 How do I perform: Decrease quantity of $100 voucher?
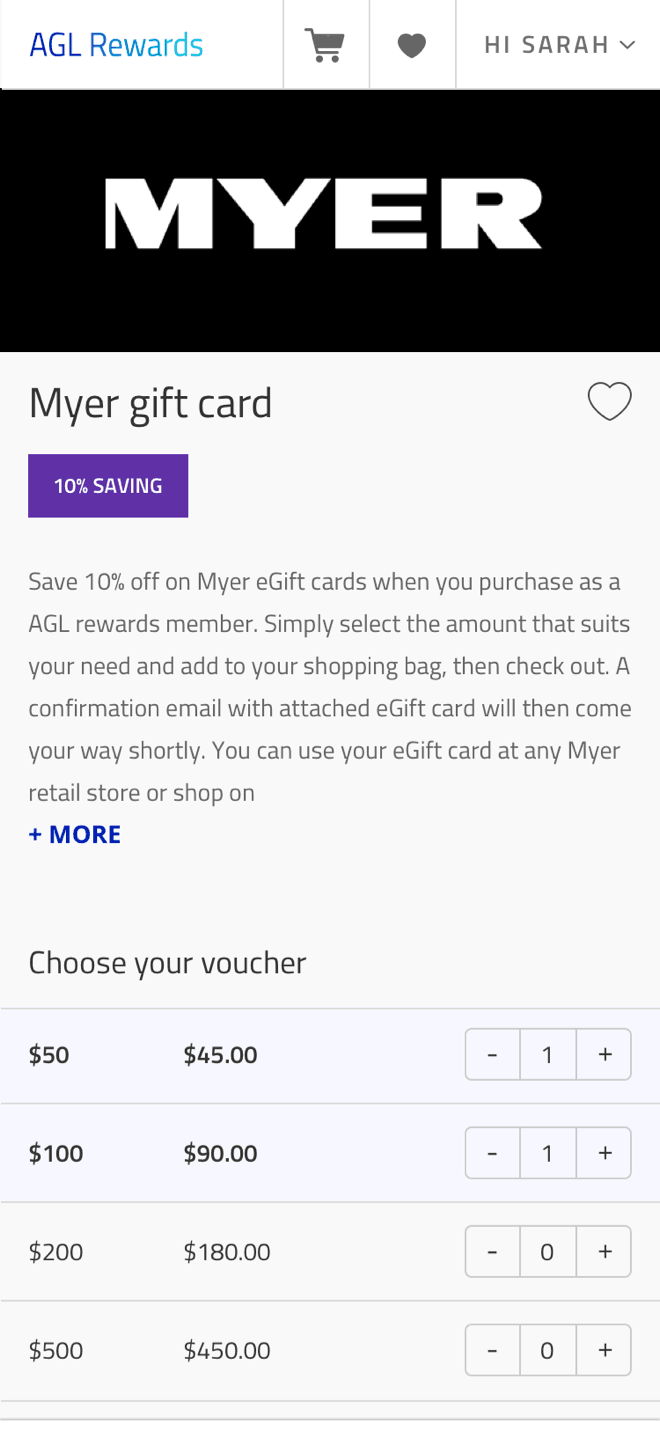point(492,1153)
